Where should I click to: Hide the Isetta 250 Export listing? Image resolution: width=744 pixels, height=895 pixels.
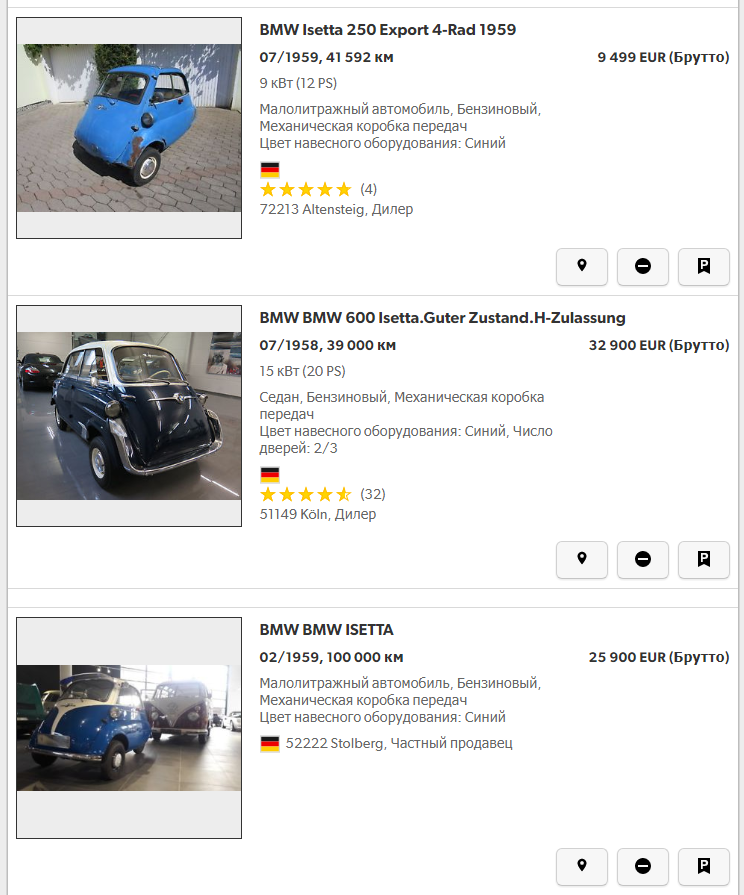(643, 267)
